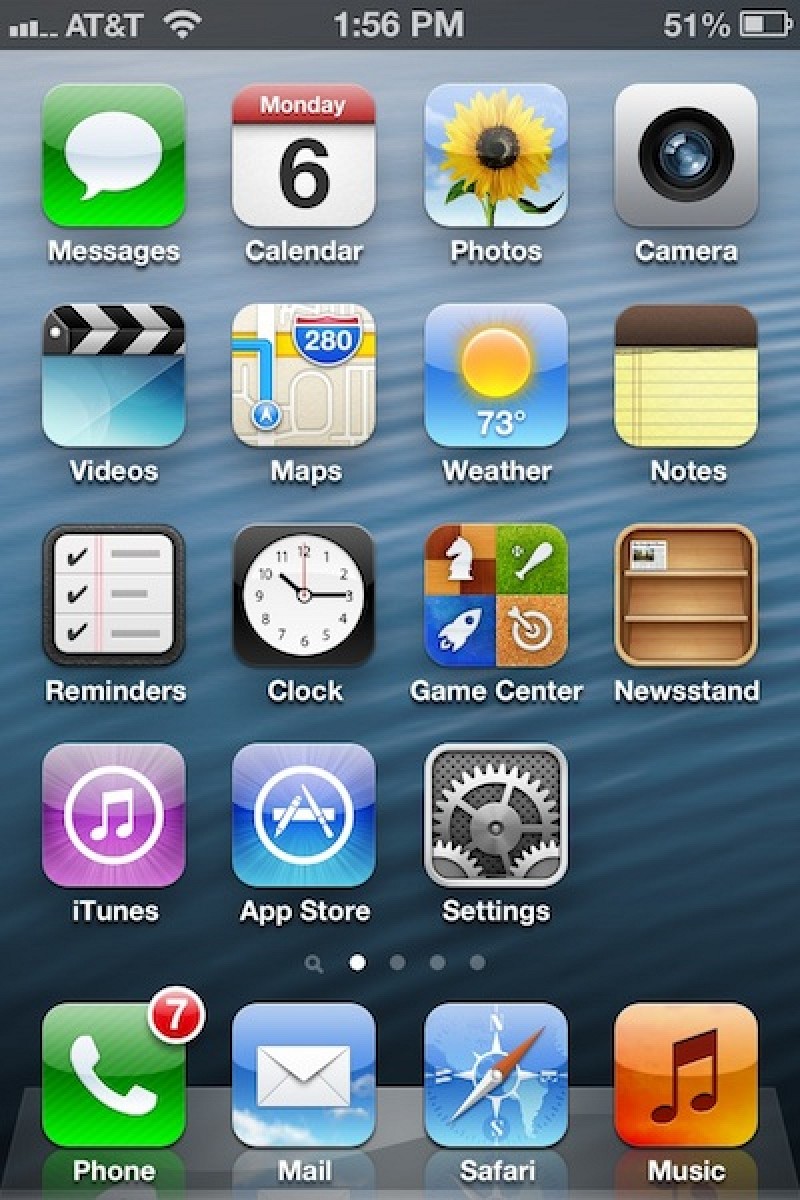Open the Settings app
Image resolution: width=800 pixels, height=1200 pixels.
(x=496, y=815)
